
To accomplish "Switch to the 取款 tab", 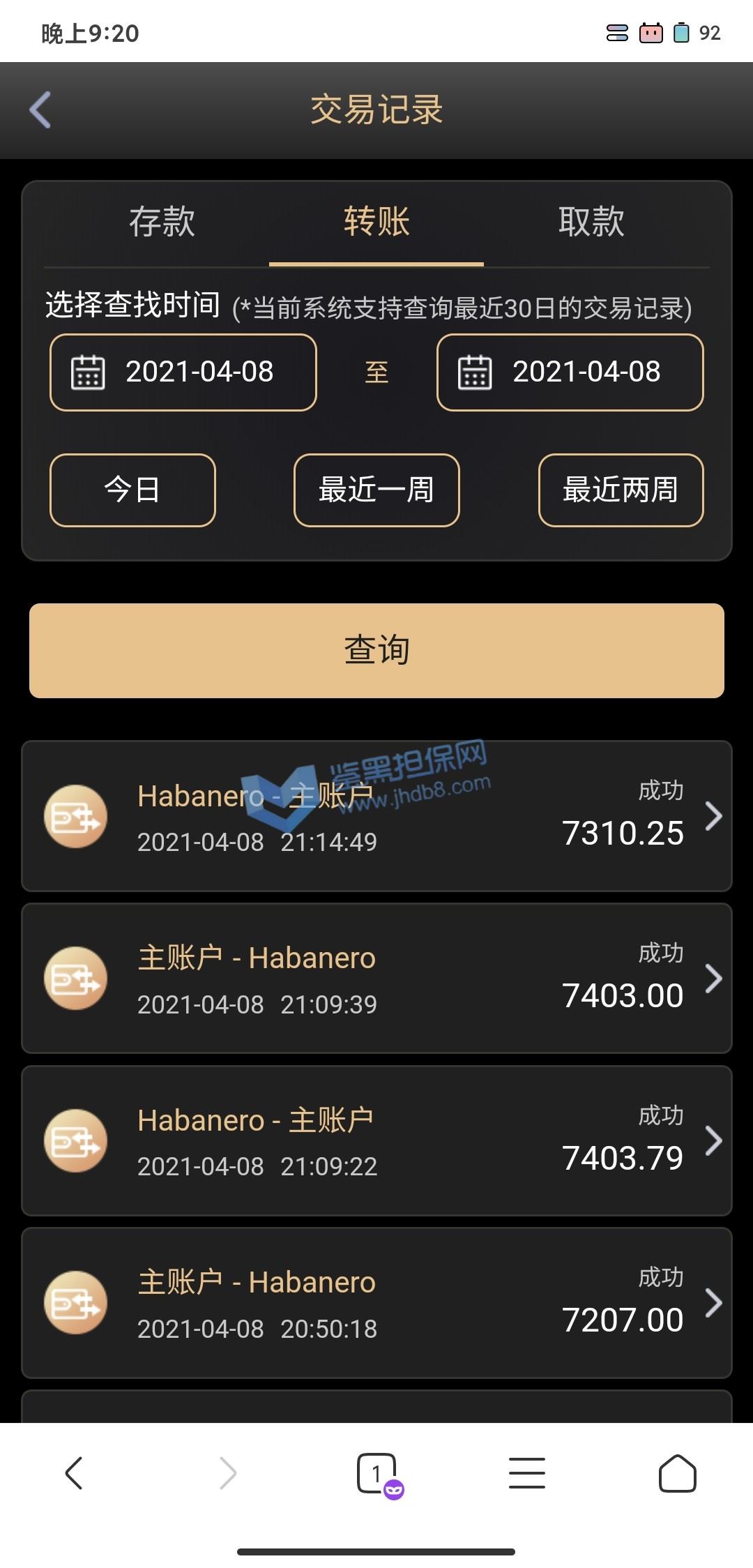I will tap(591, 222).
